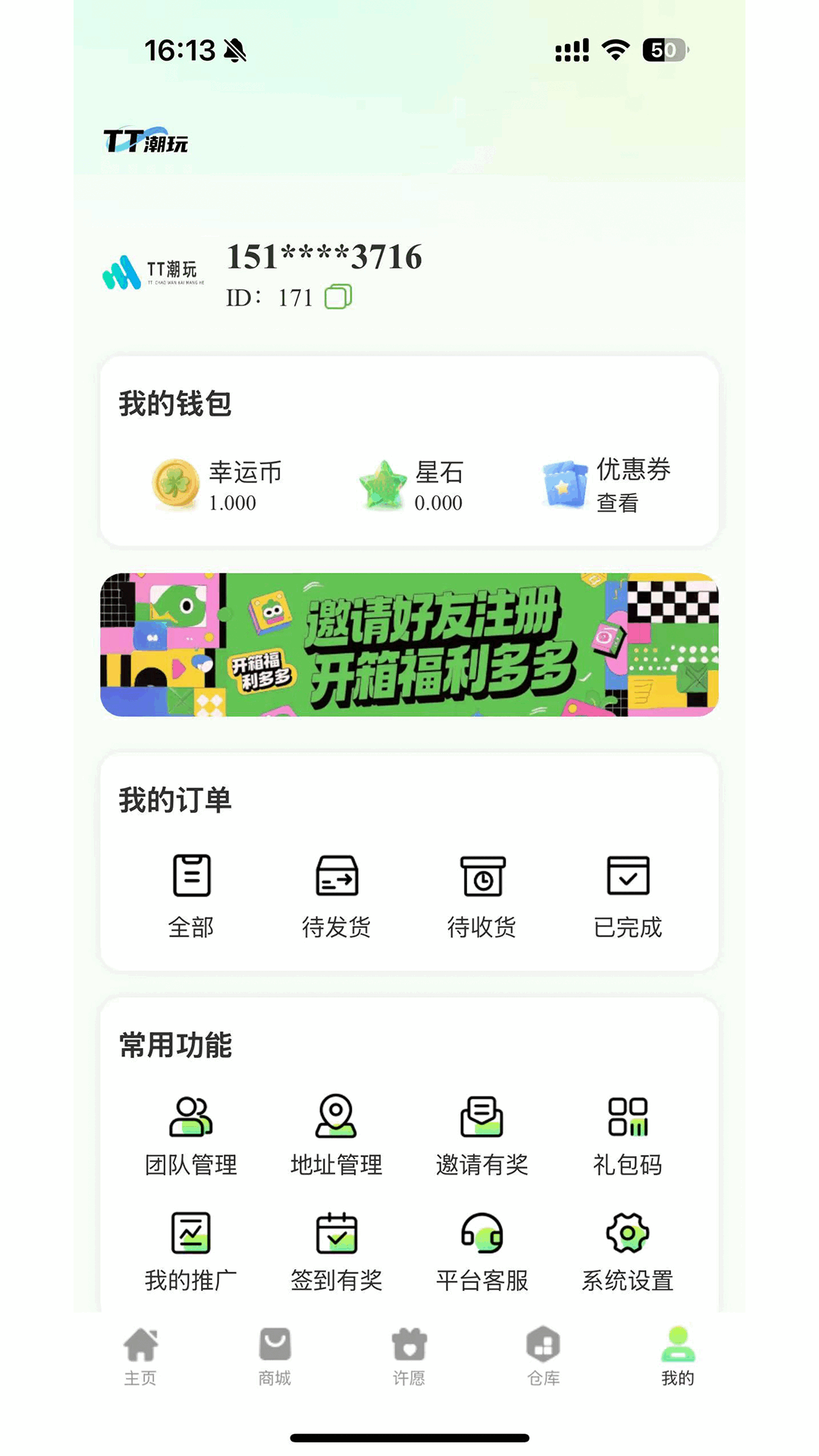Select 地址管理 address management icon

337,1129
